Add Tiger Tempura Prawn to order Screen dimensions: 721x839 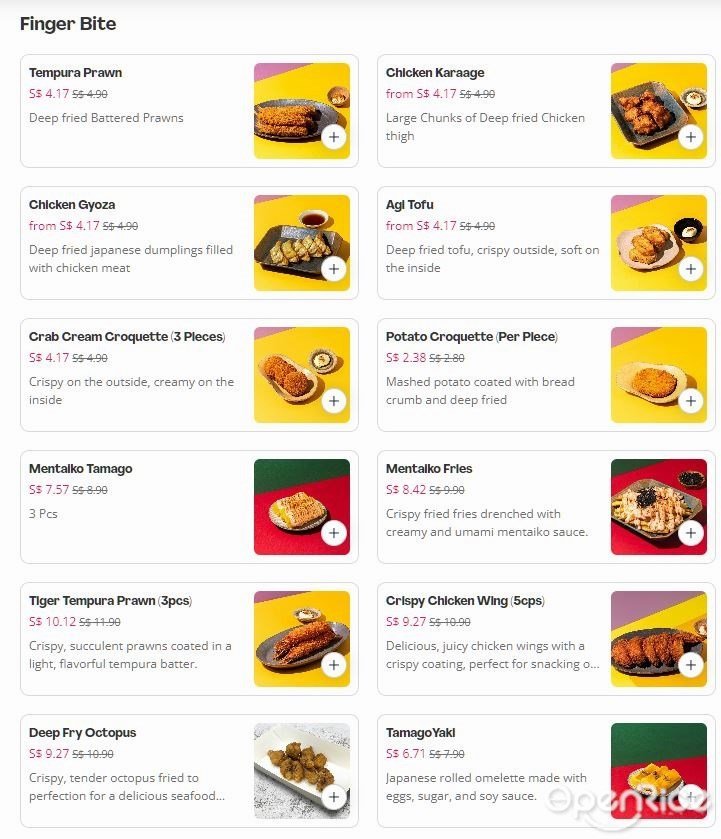tap(334, 665)
